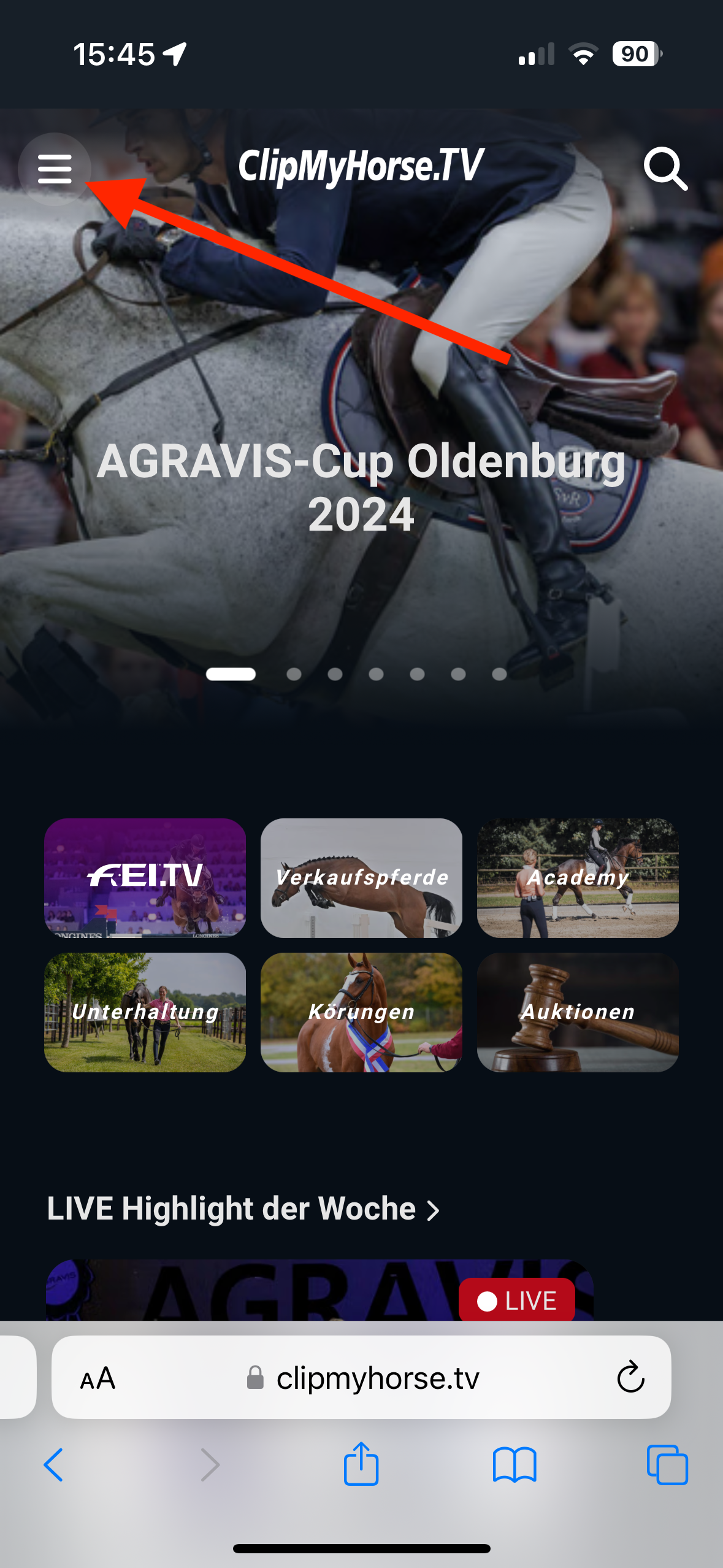Watch the AGRAVIS live stream card
Viewport: 723px width, 1568px height.
pyautogui.click(x=319, y=1291)
